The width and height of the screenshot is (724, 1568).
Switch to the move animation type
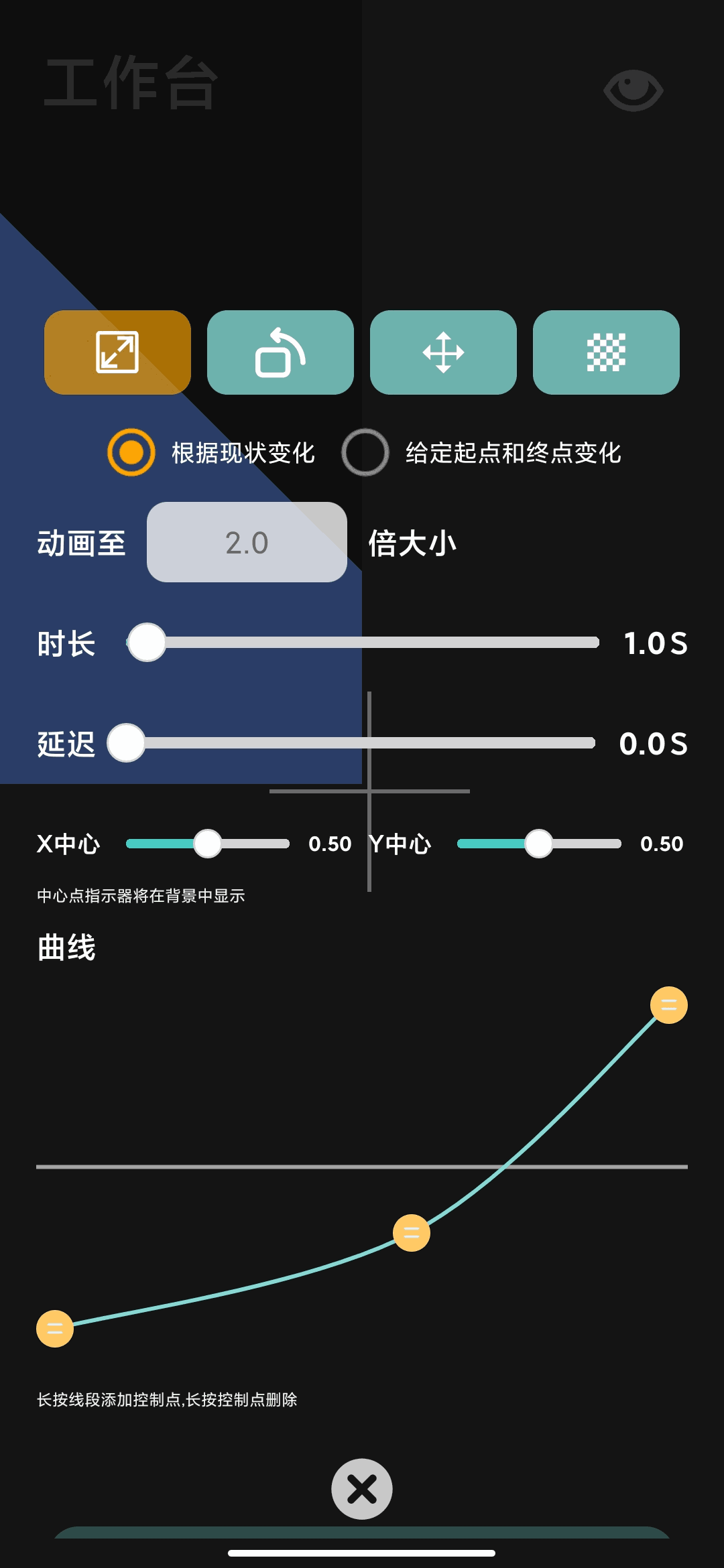click(443, 352)
